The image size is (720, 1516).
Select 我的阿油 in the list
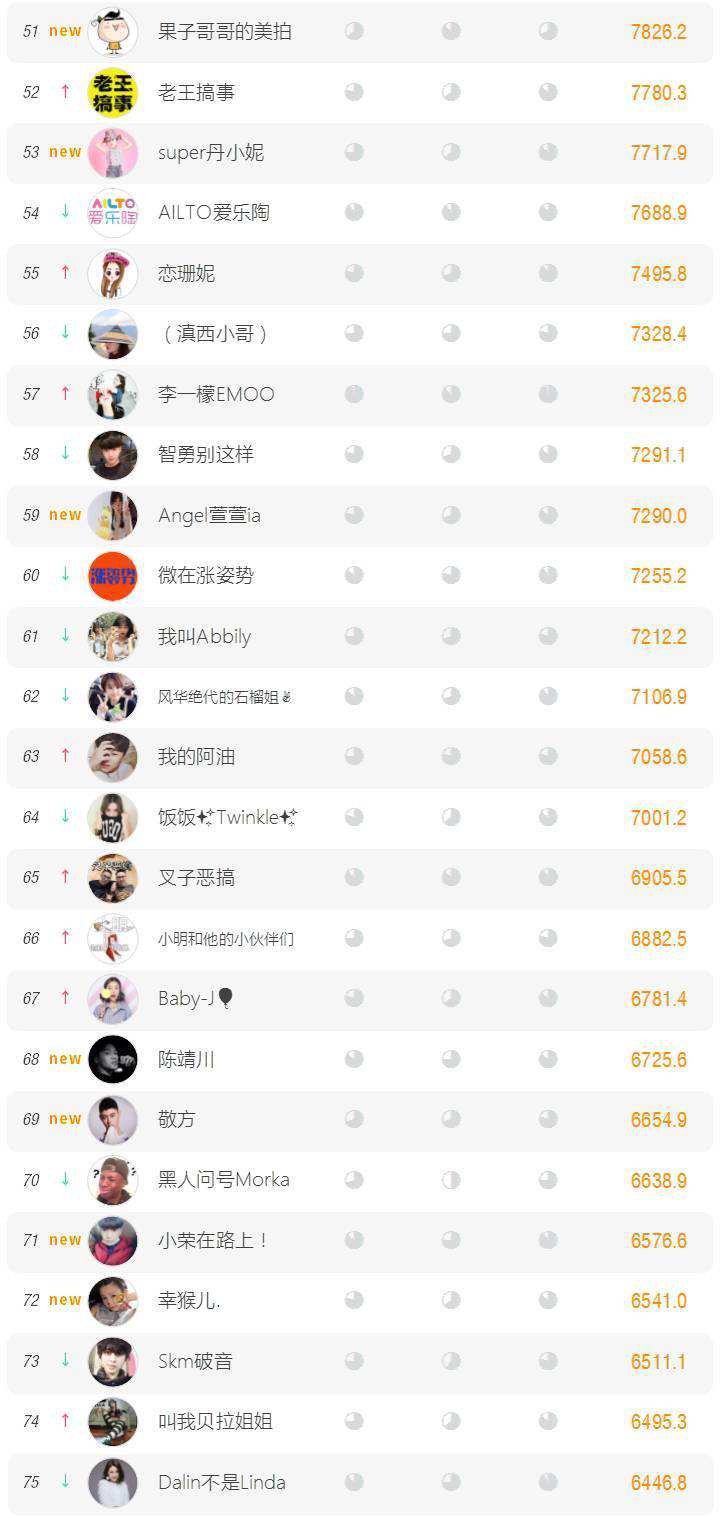pos(360,758)
